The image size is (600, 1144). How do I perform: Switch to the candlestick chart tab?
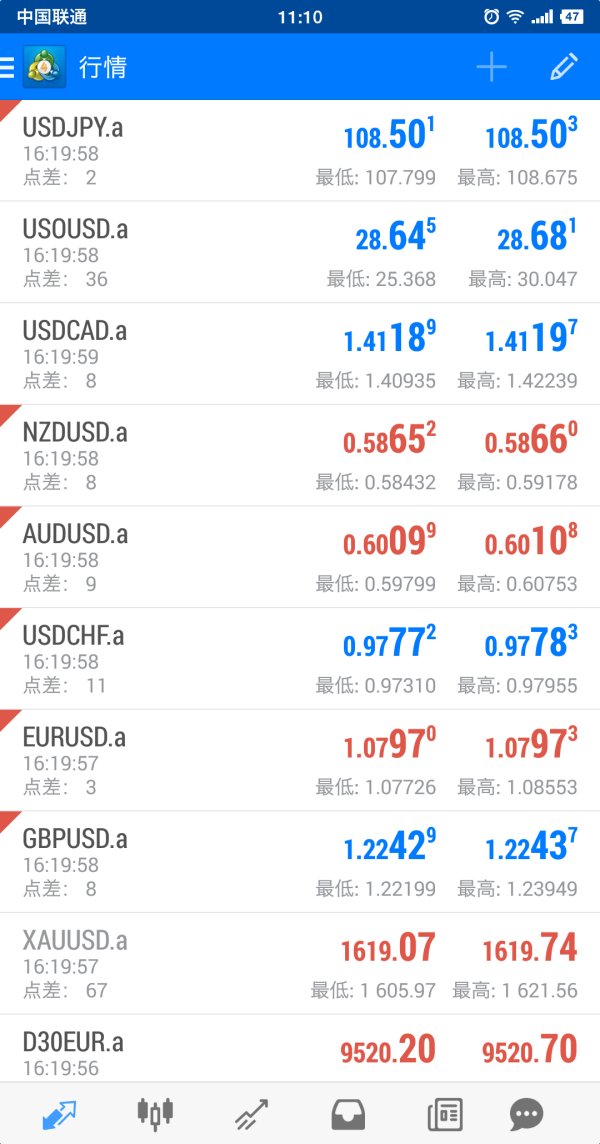155,1113
